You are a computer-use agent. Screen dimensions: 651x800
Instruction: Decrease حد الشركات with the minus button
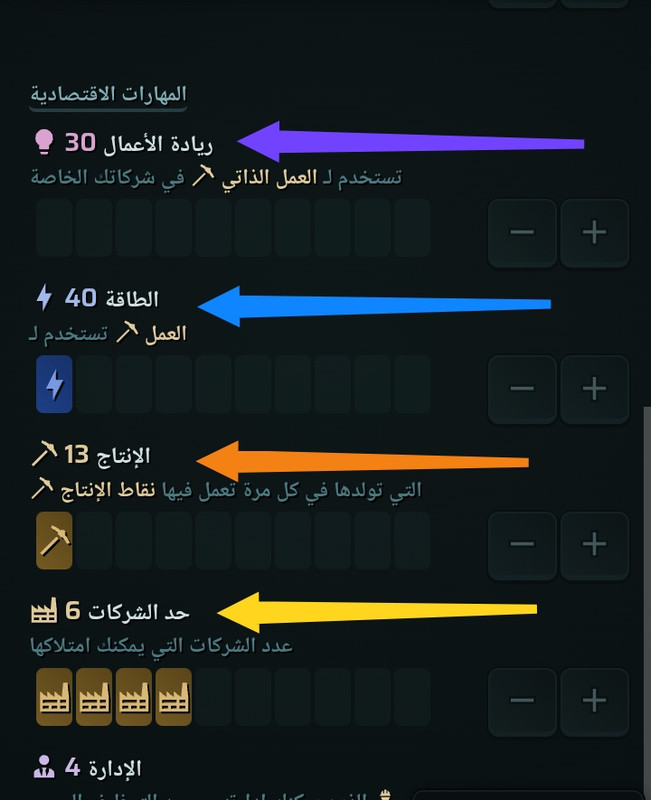click(522, 702)
